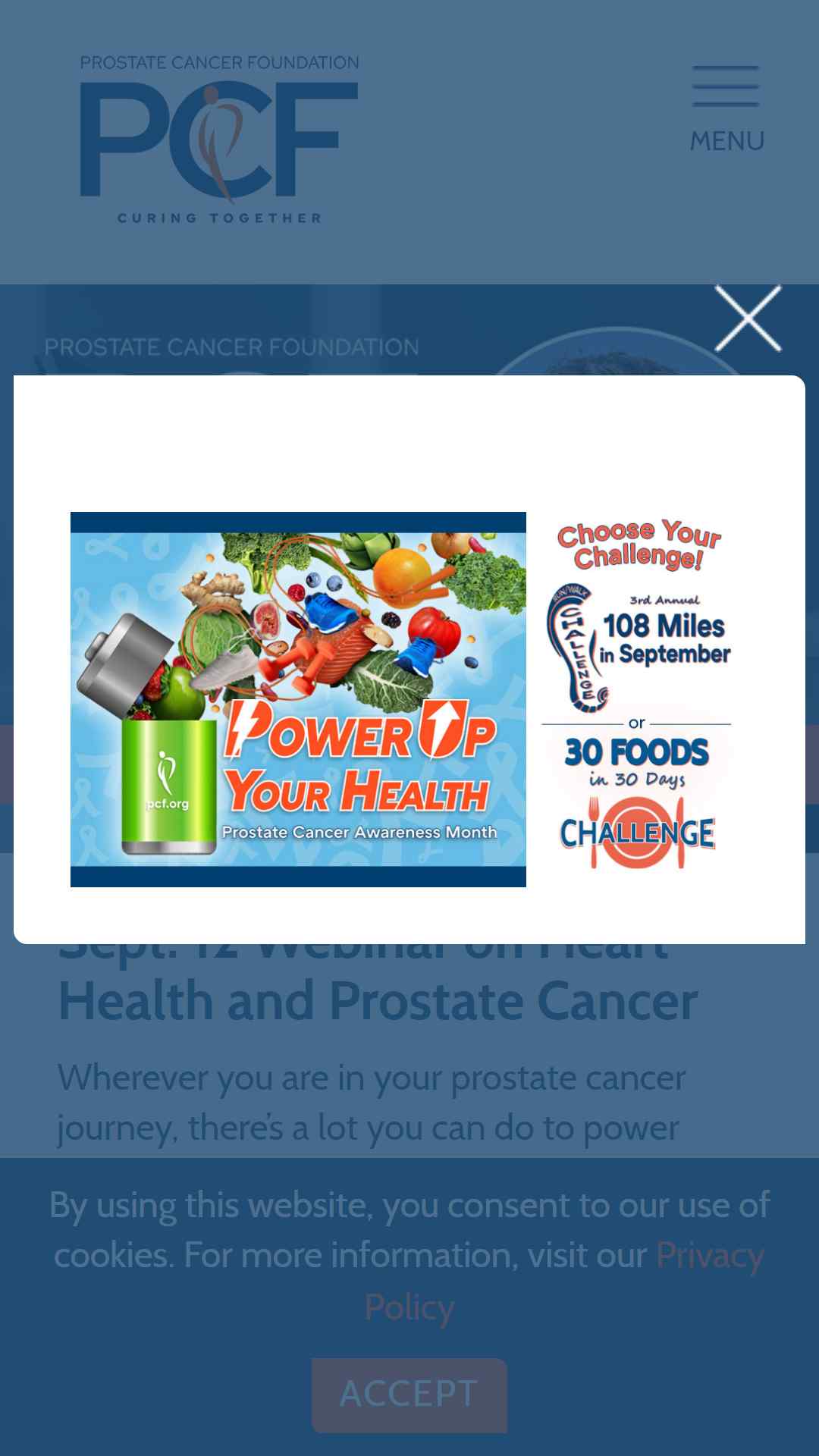
Task: Close the popup with the X icon
Action: coord(748,318)
